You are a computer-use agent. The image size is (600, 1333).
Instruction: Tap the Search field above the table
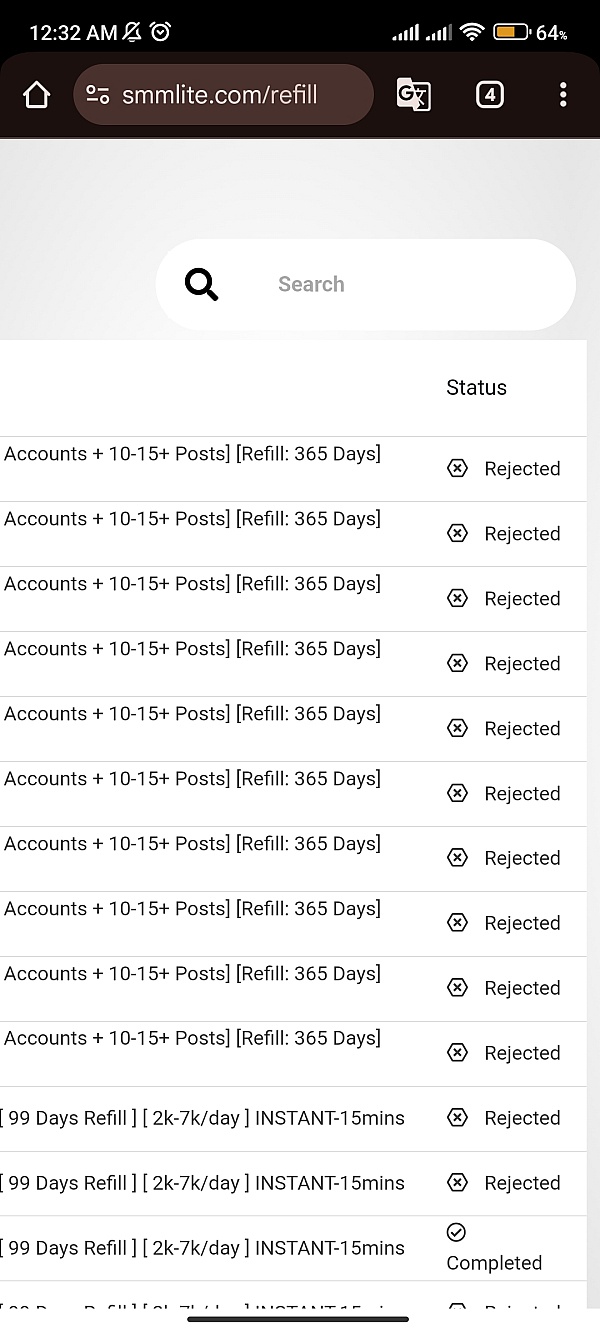click(x=366, y=284)
